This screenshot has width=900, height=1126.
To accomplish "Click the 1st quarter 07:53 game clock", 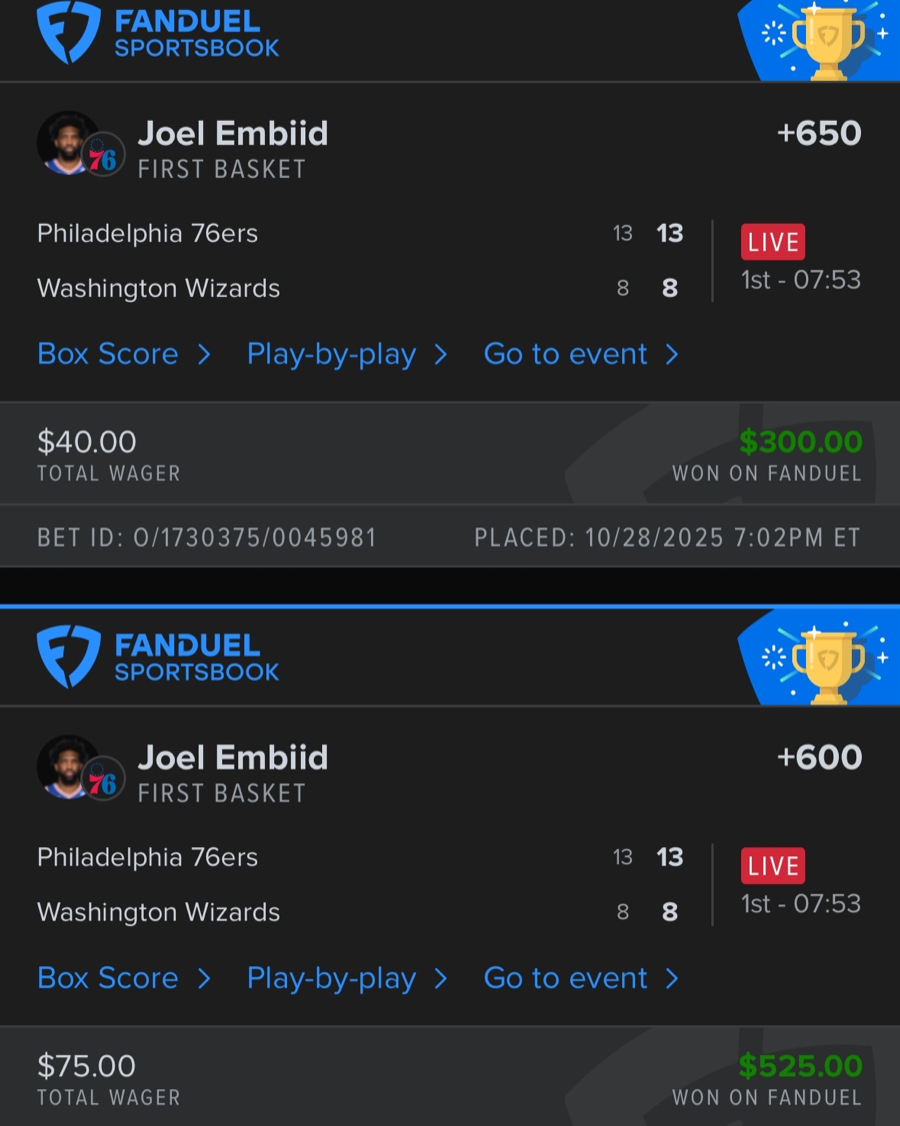I will coord(801,280).
